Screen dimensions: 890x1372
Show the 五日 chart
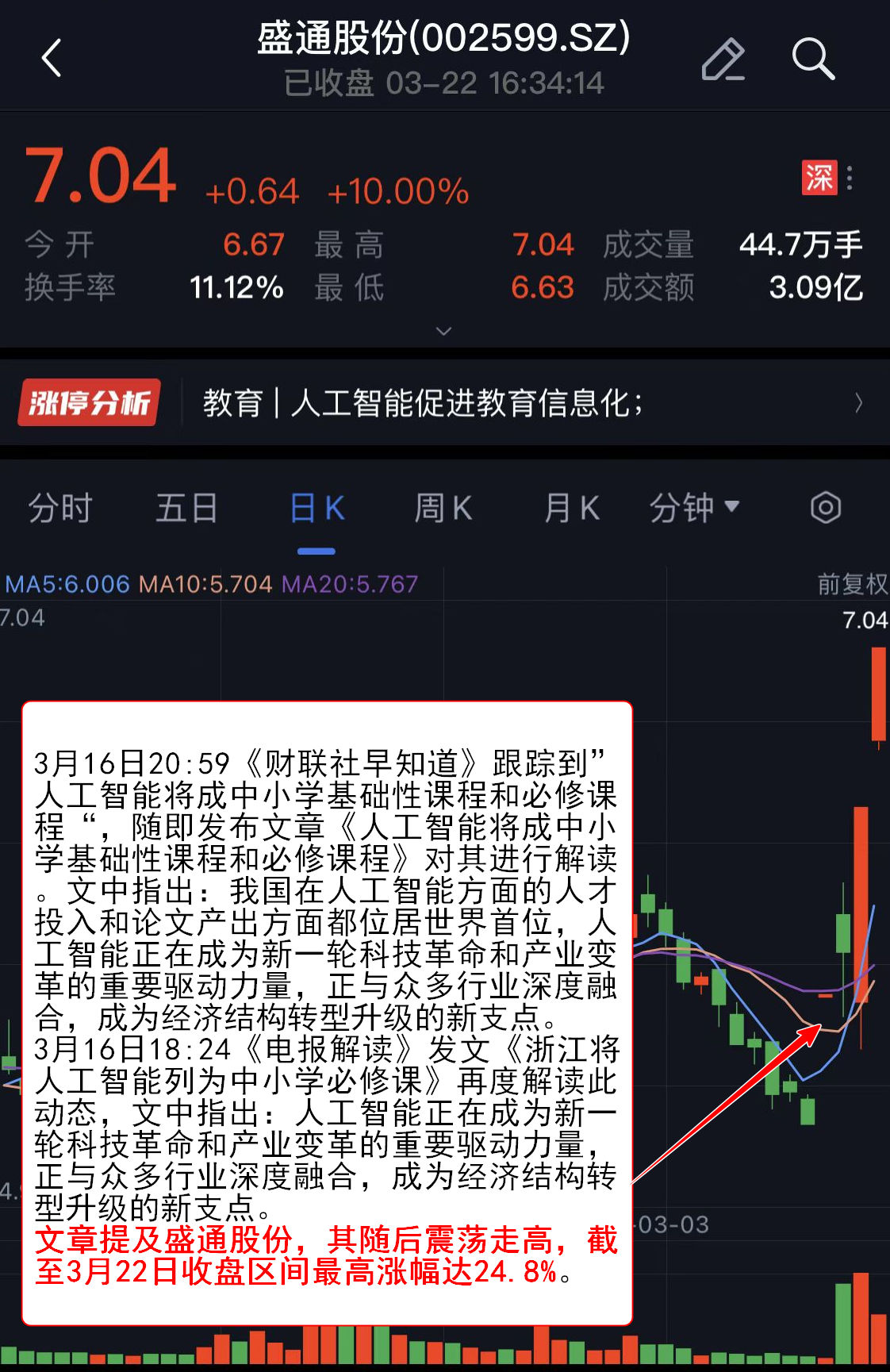coord(186,508)
